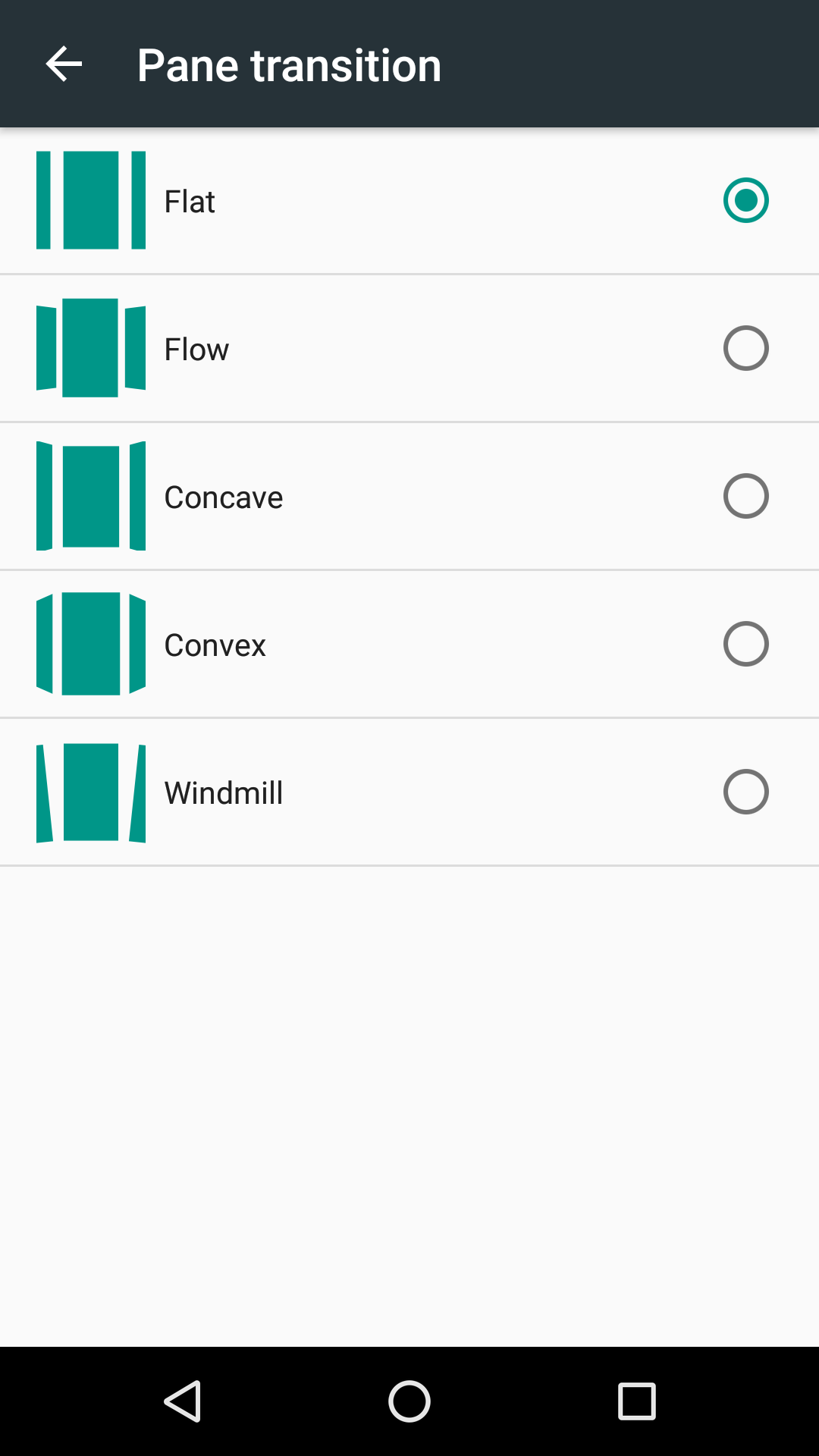
Task: Select the Flat pane transition
Action: [x=409, y=201]
